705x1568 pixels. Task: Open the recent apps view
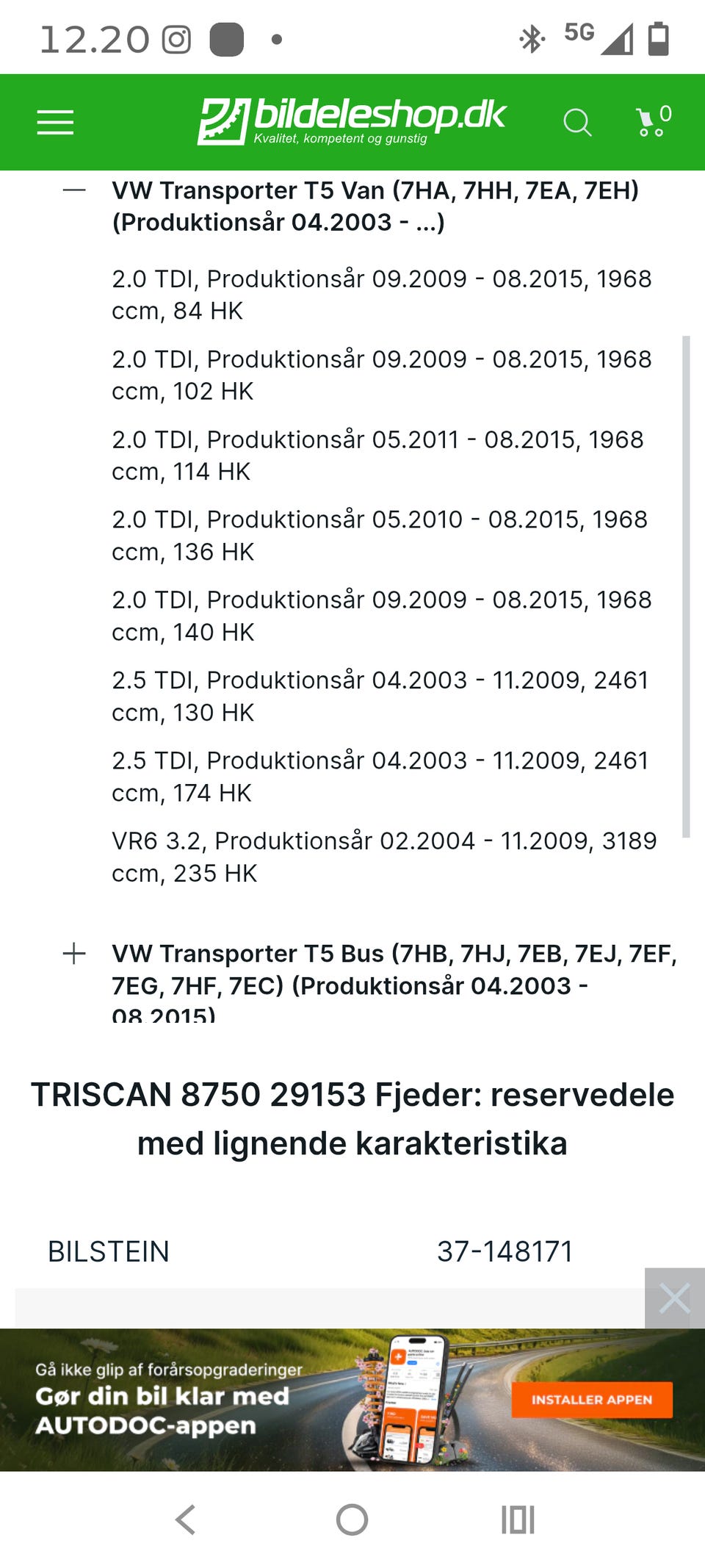pos(518,1520)
